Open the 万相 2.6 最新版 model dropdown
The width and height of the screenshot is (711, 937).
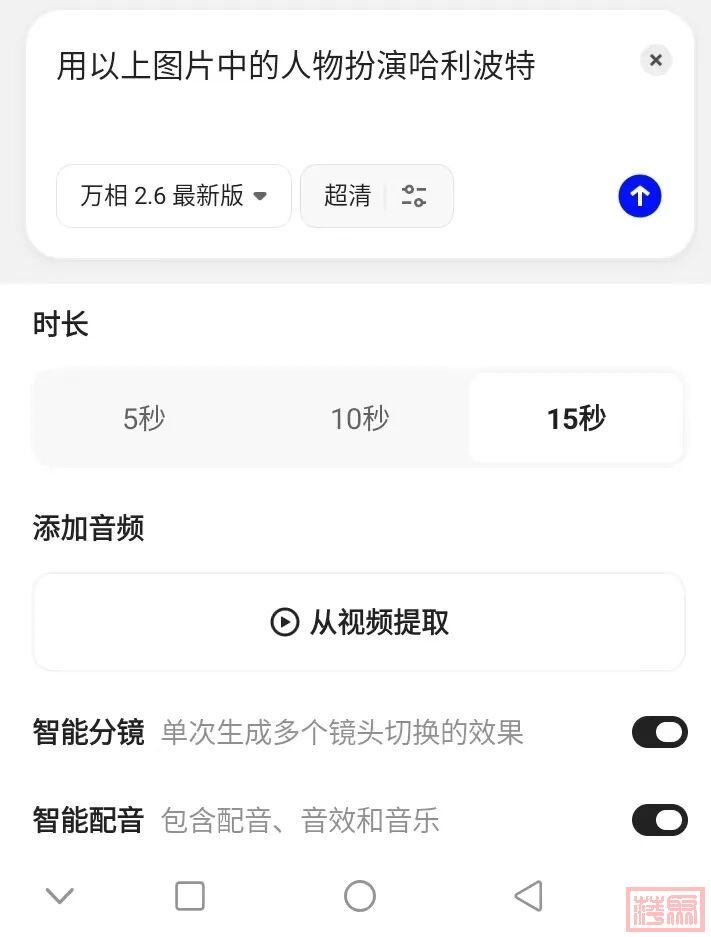(174, 196)
